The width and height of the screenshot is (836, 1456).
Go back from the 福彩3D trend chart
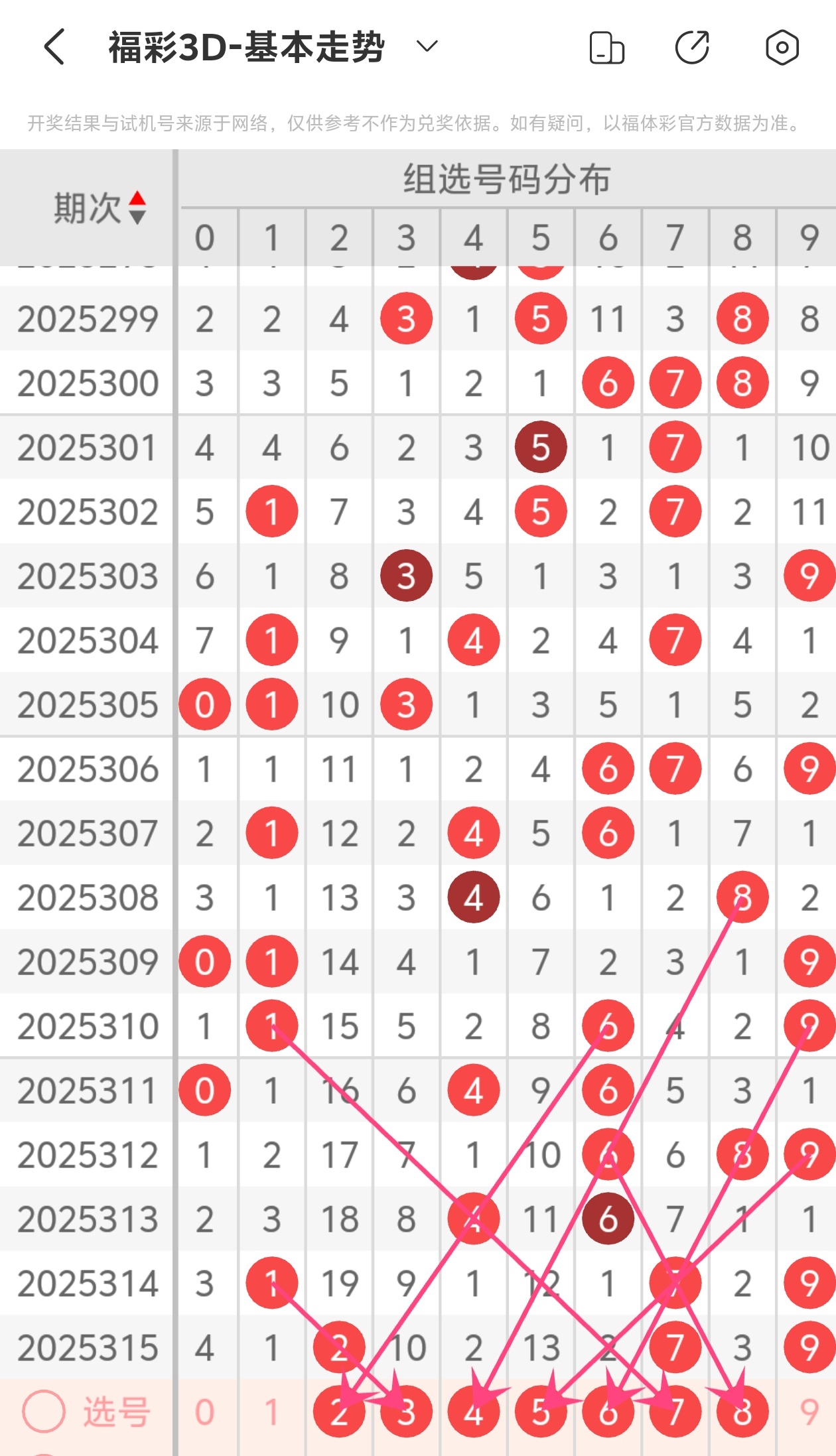(54, 47)
